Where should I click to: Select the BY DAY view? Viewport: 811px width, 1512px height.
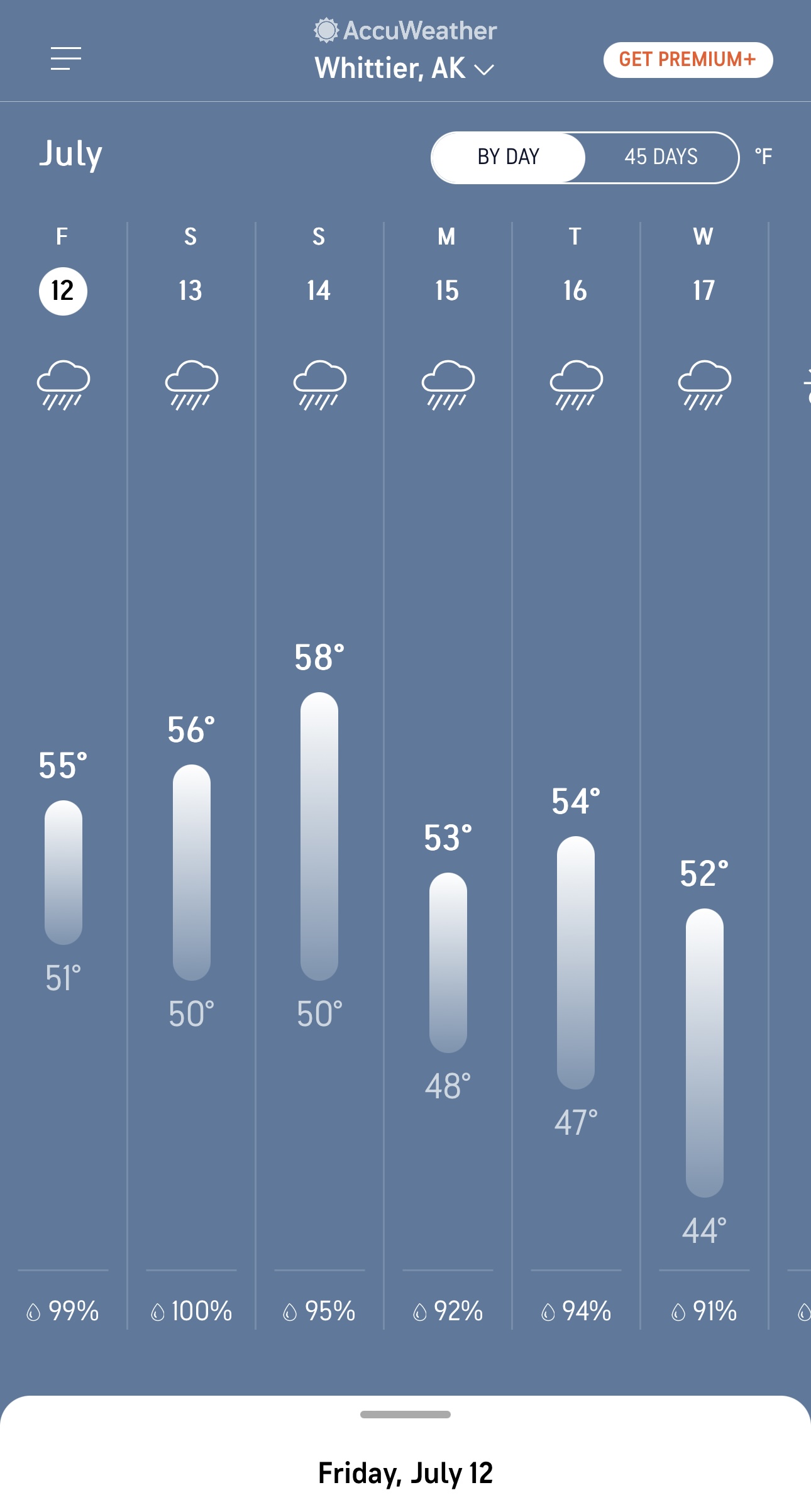508,157
